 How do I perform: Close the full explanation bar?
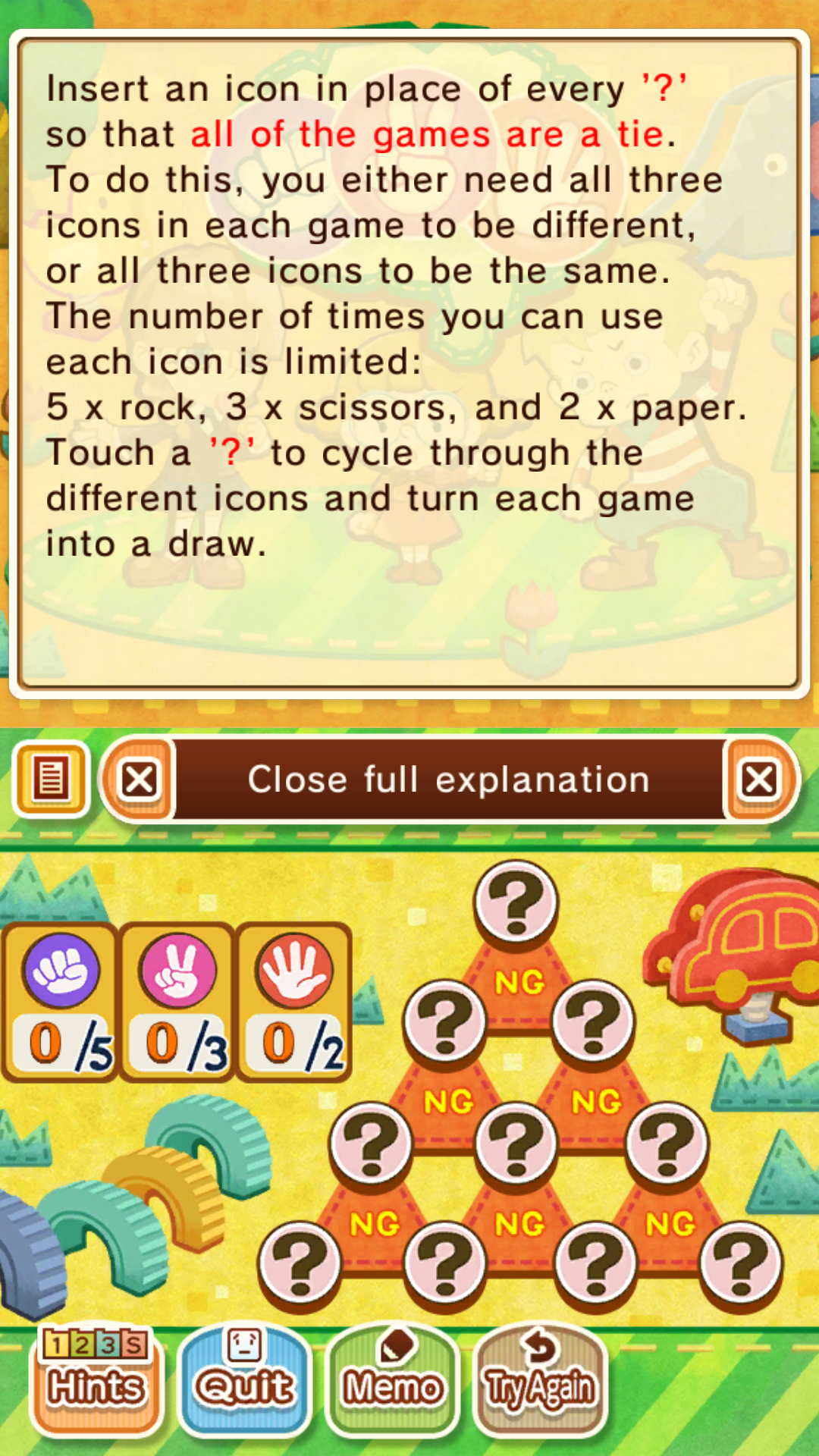[x=449, y=780]
